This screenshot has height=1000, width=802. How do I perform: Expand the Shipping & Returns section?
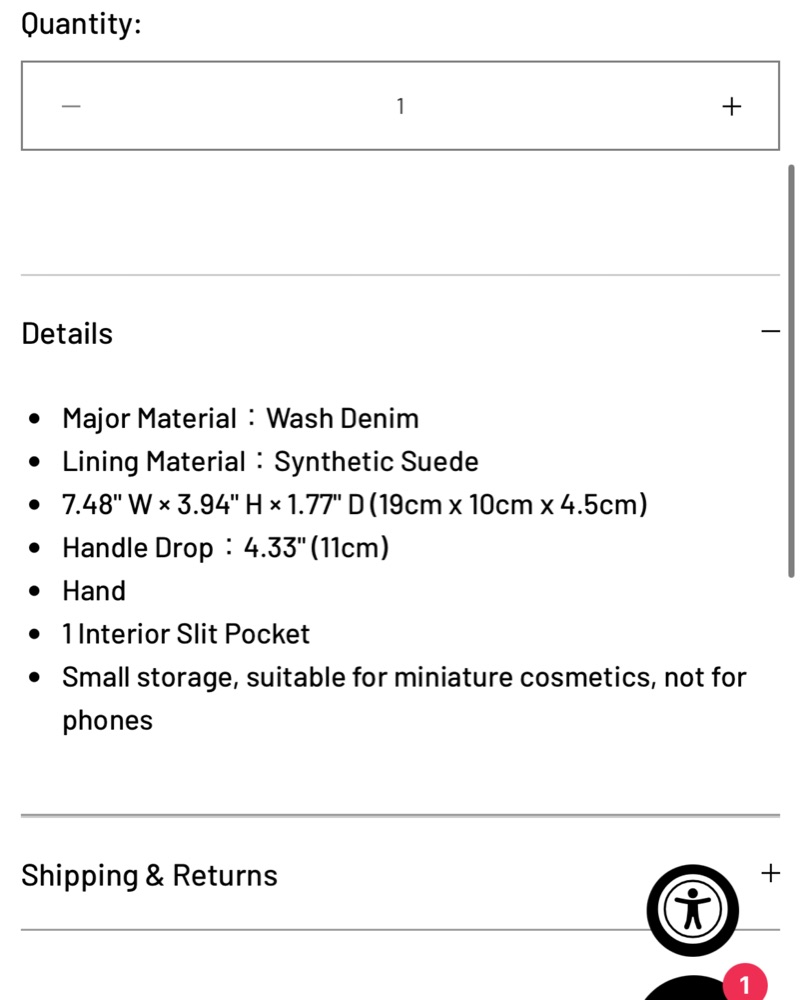(769, 874)
